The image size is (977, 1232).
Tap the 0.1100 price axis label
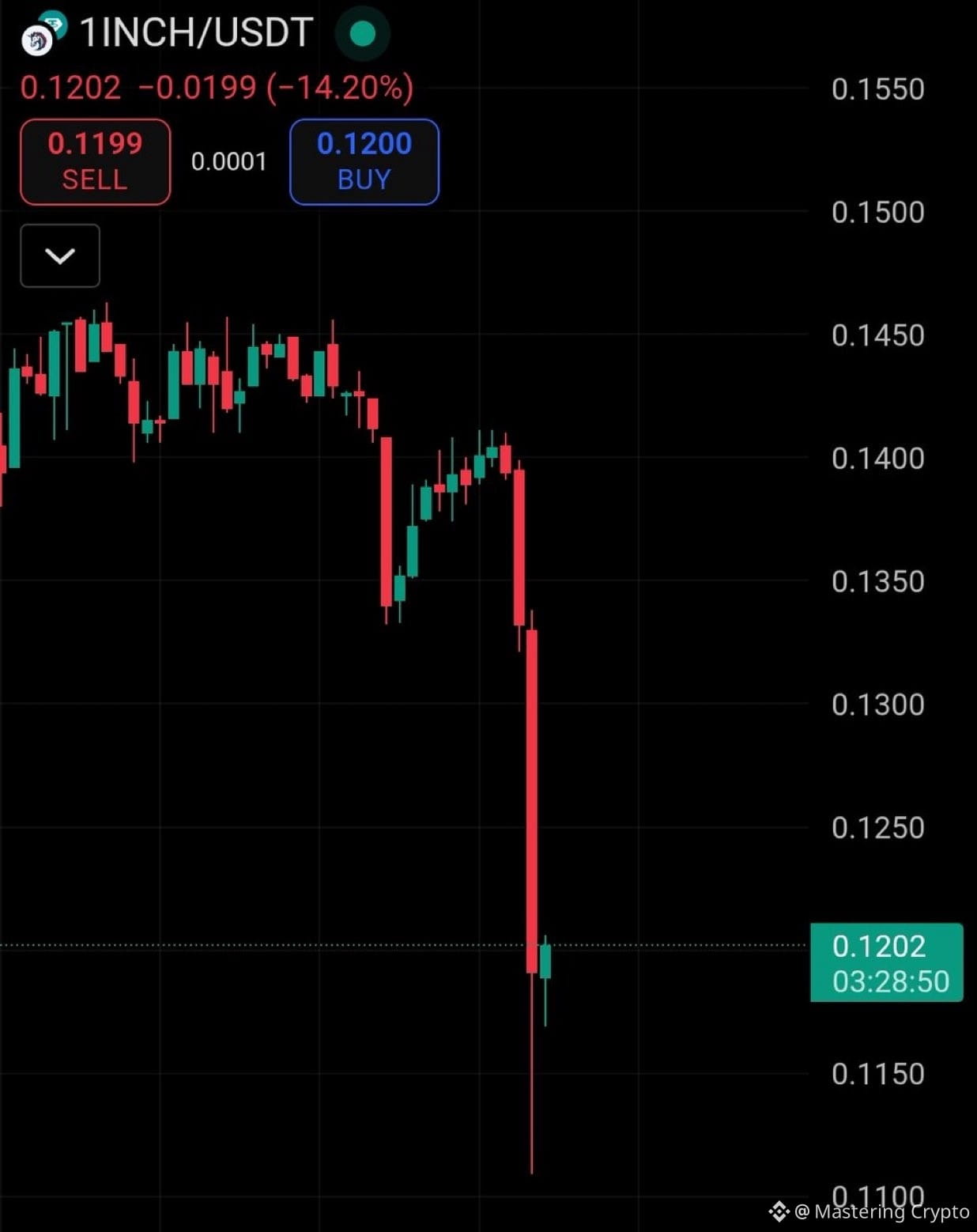tap(880, 1195)
